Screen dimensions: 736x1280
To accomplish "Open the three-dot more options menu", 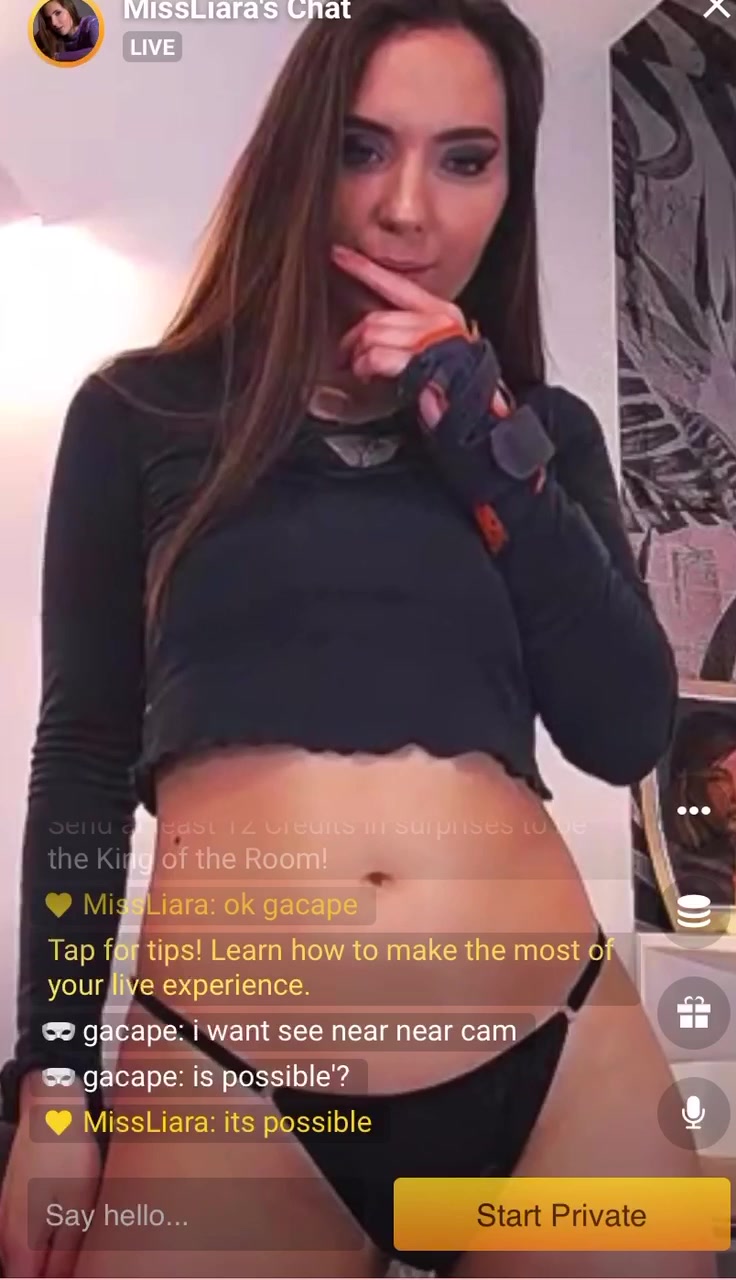I will 693,811.
